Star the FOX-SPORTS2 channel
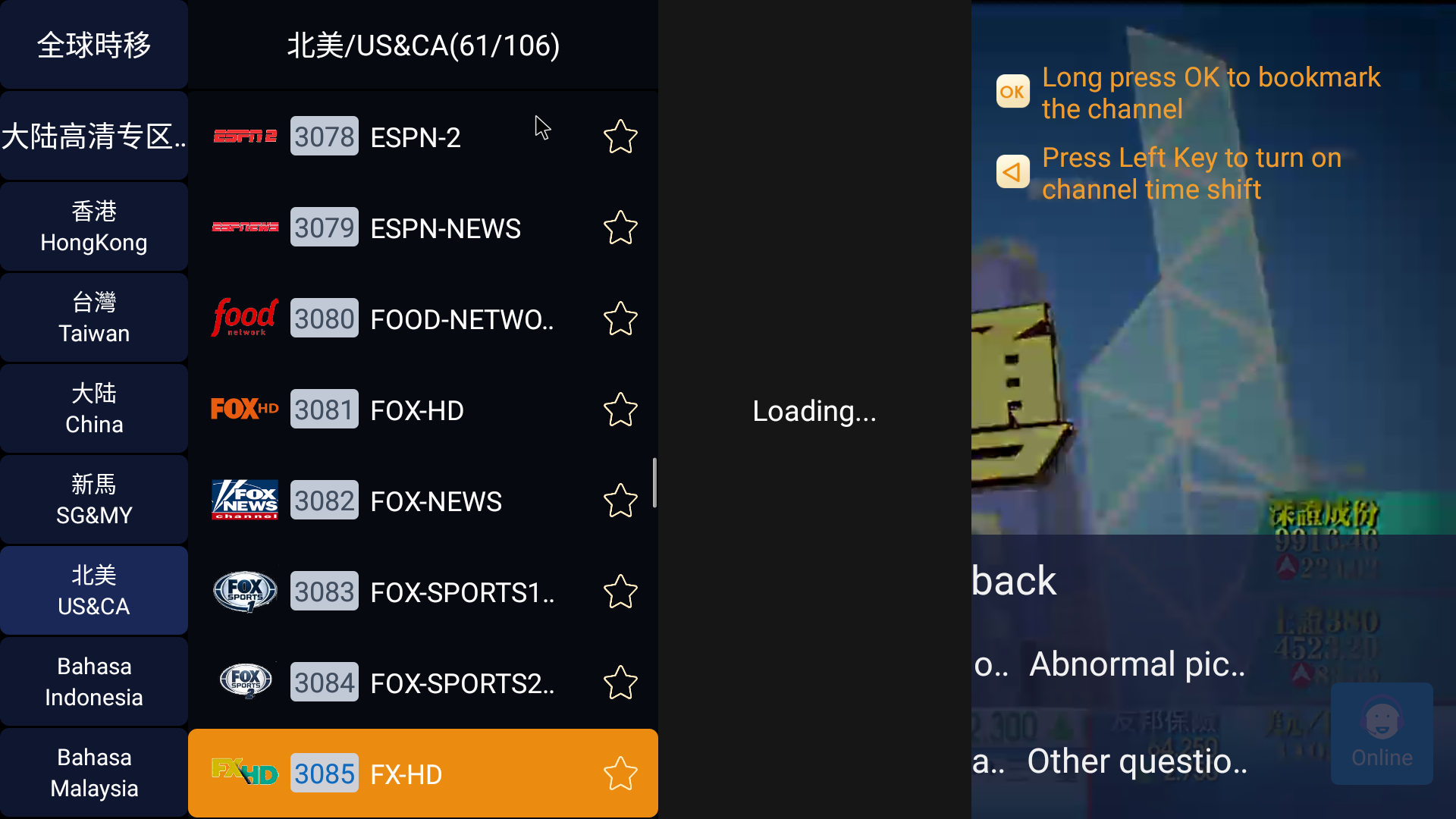Image resolution: width=1456 pixels, height=819 pixels. coord(620,683)
